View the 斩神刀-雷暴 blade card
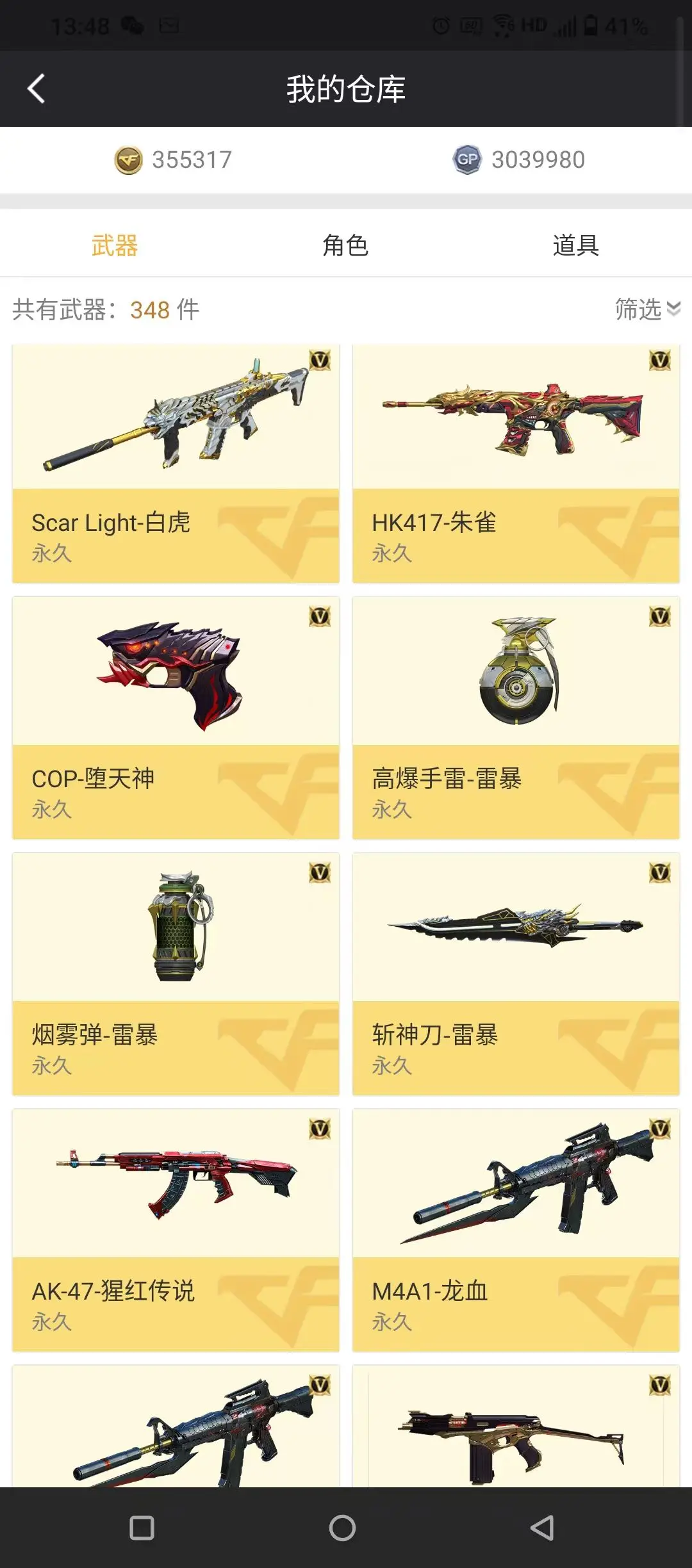Image resolution: width=692 pixels, height=1568 pixels. pos(516,974)
